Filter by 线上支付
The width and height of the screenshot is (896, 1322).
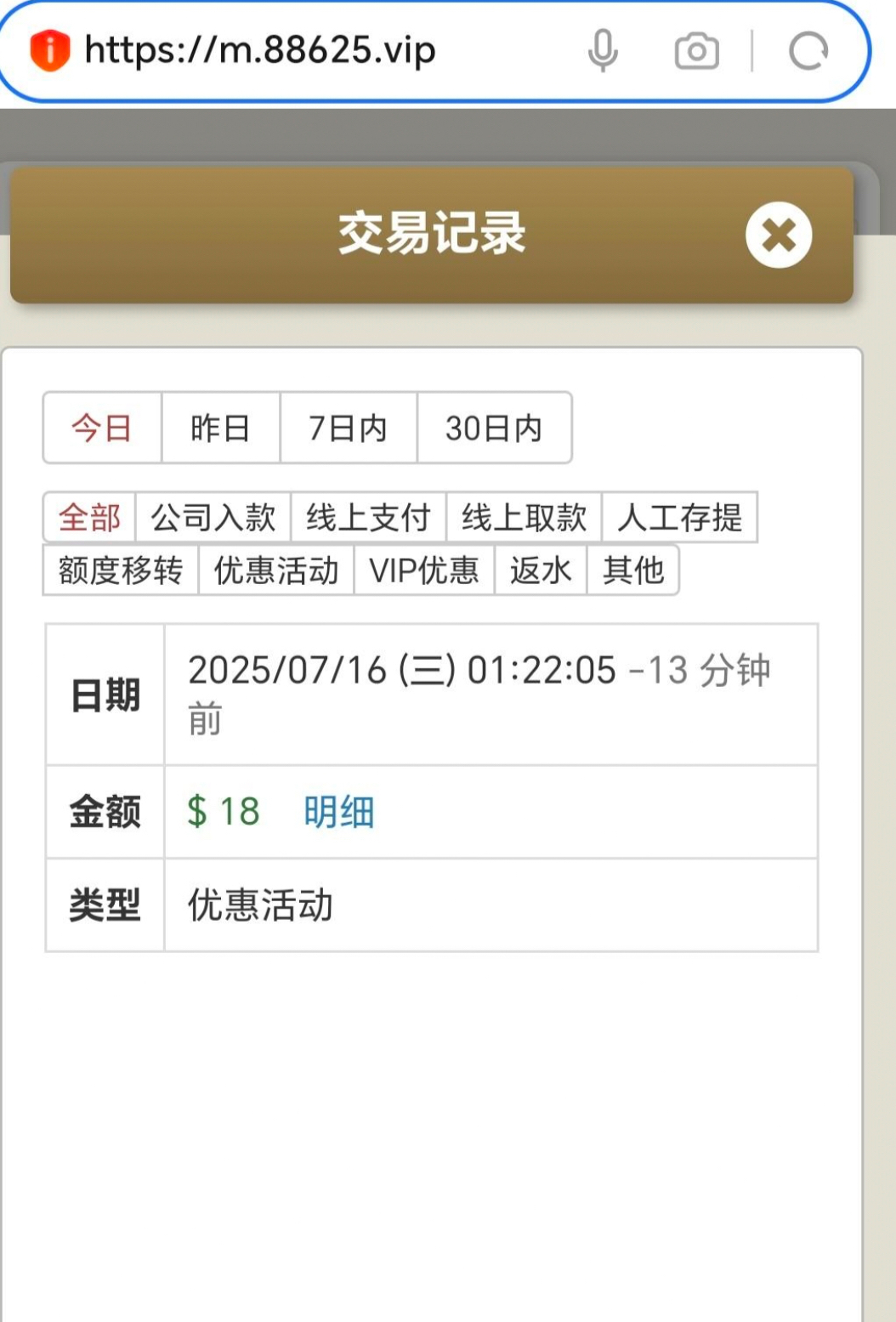(x=368, y=517)
